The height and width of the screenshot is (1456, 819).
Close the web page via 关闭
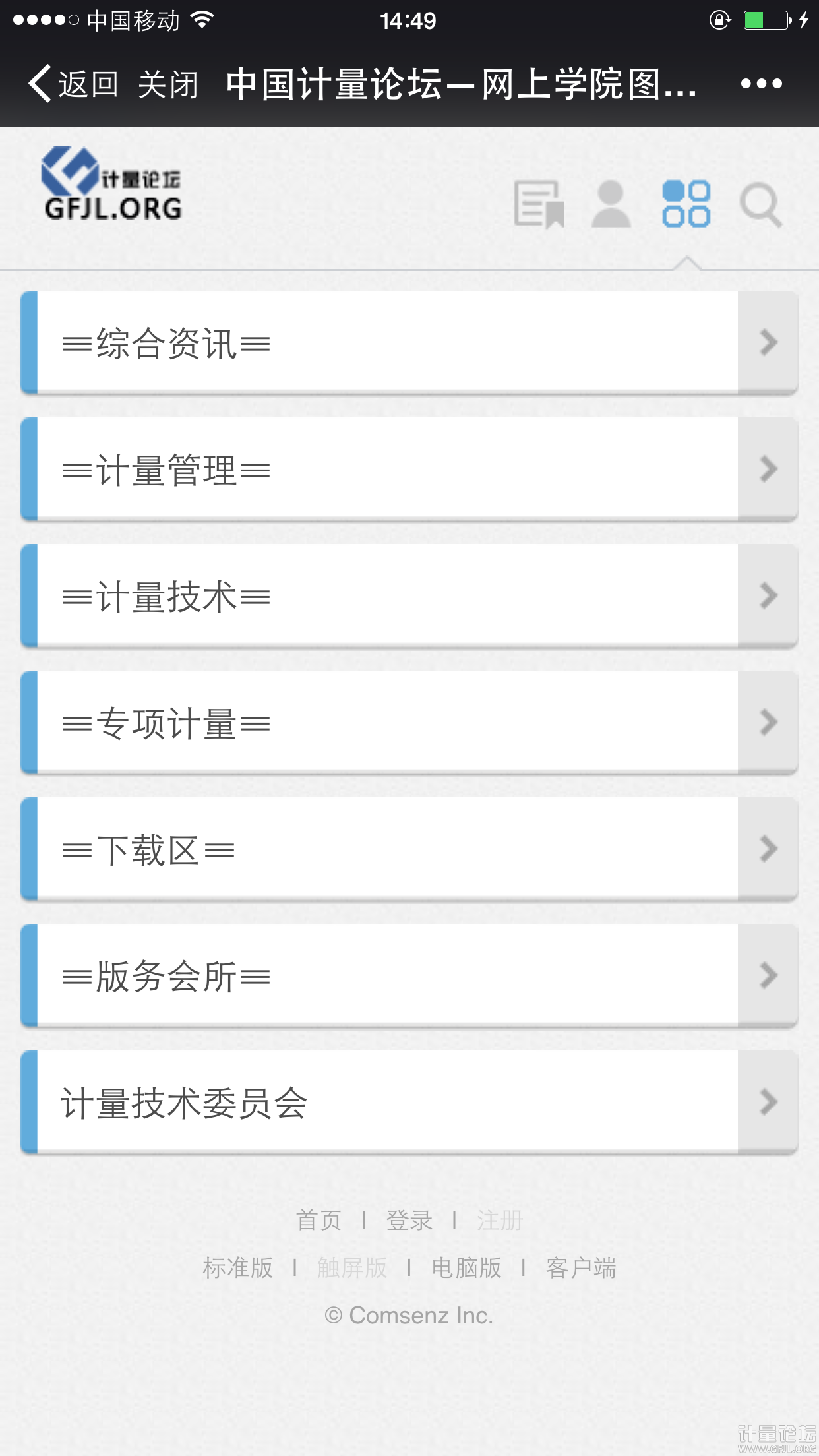pyautogui.click(x=168, y=84)
